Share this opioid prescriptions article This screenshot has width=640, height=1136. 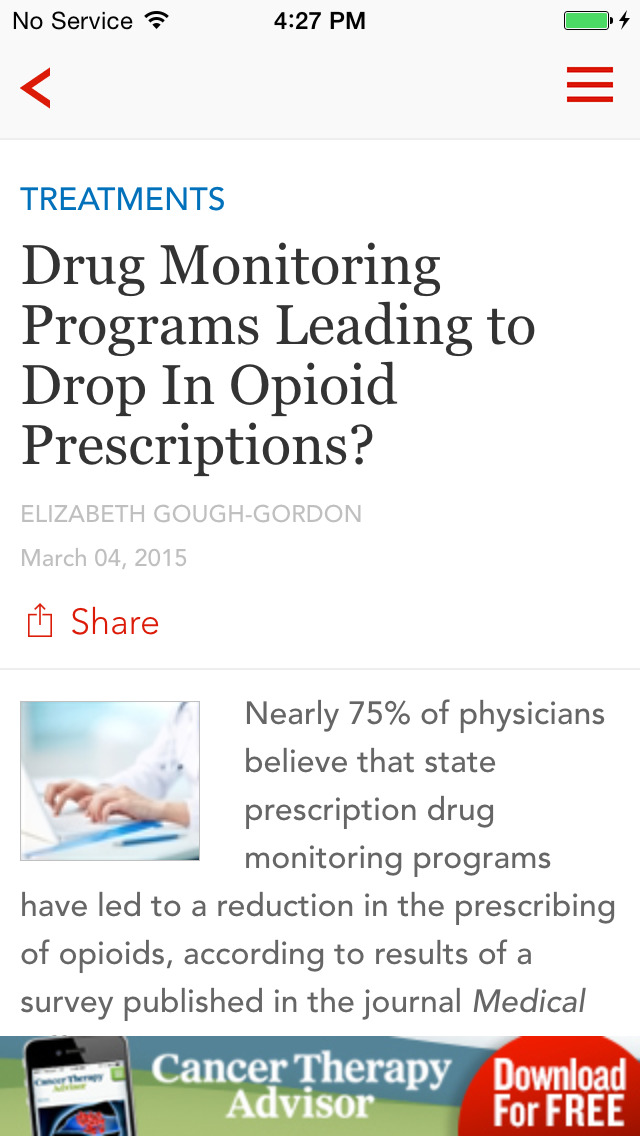click(92, 622)
